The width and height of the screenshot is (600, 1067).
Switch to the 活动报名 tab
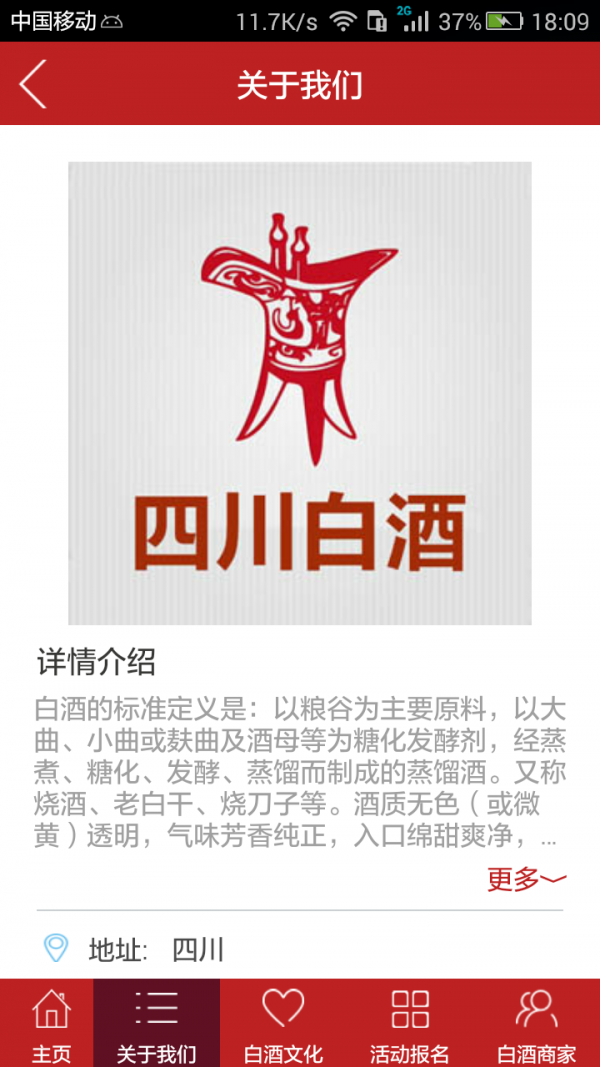(x=409, y=1024)
